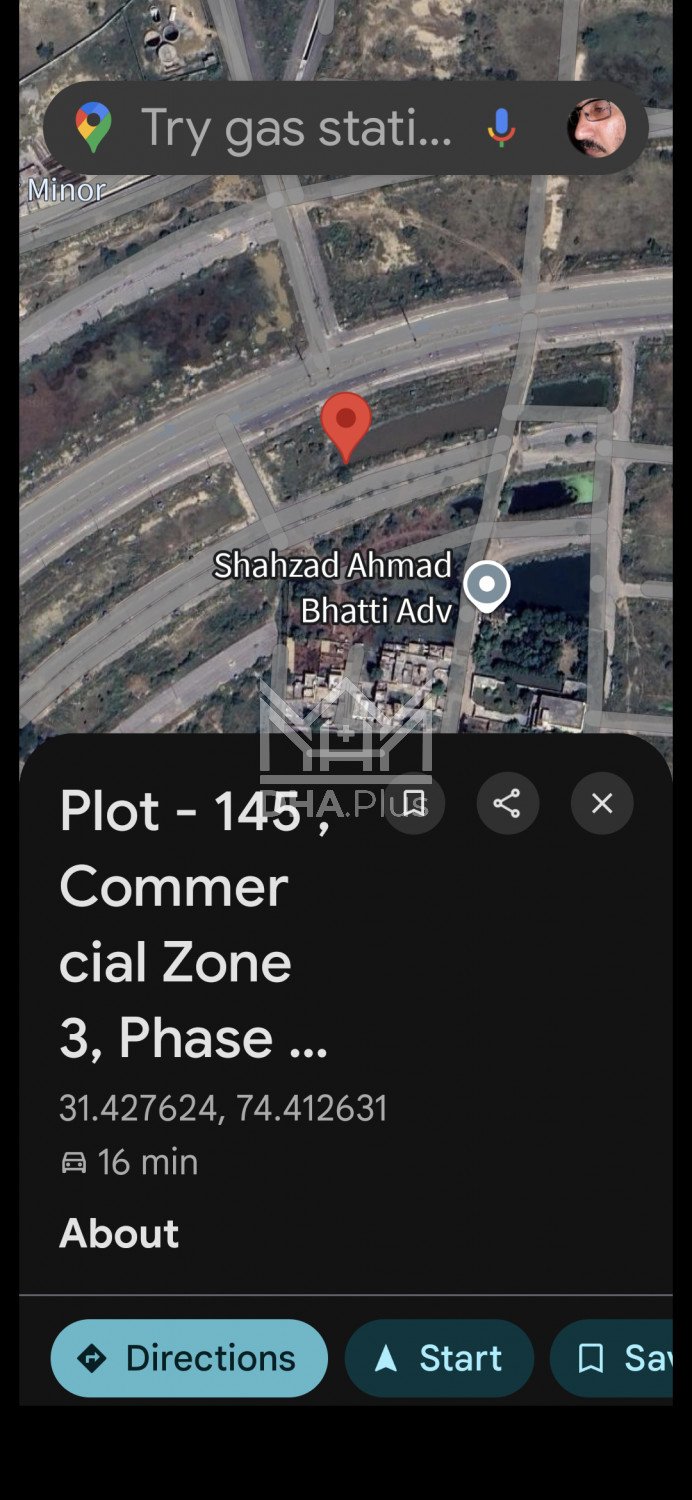Get Directions to Plot - 145

click(189, 1358)
